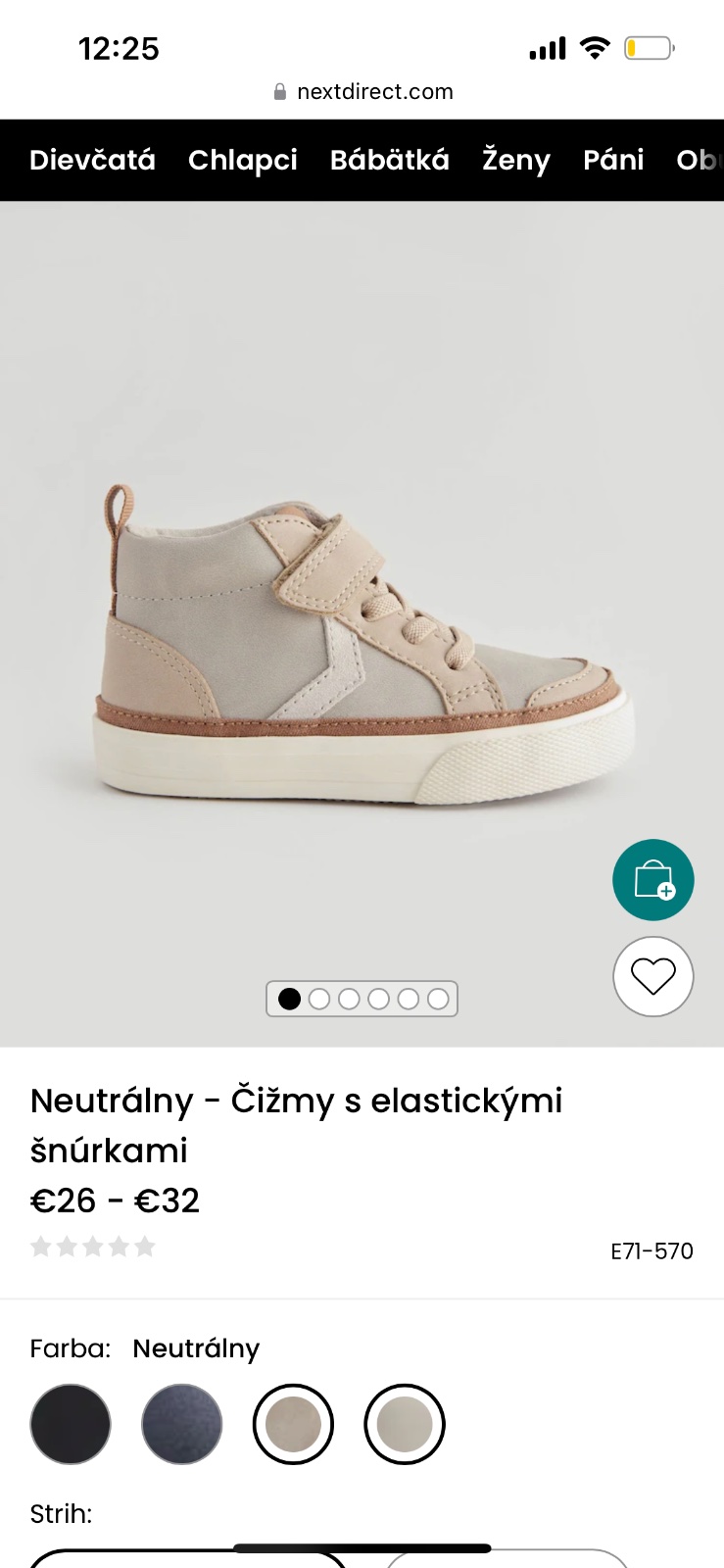
Task: Jump to the second product photo dot
Action: (x=318, y=999)
